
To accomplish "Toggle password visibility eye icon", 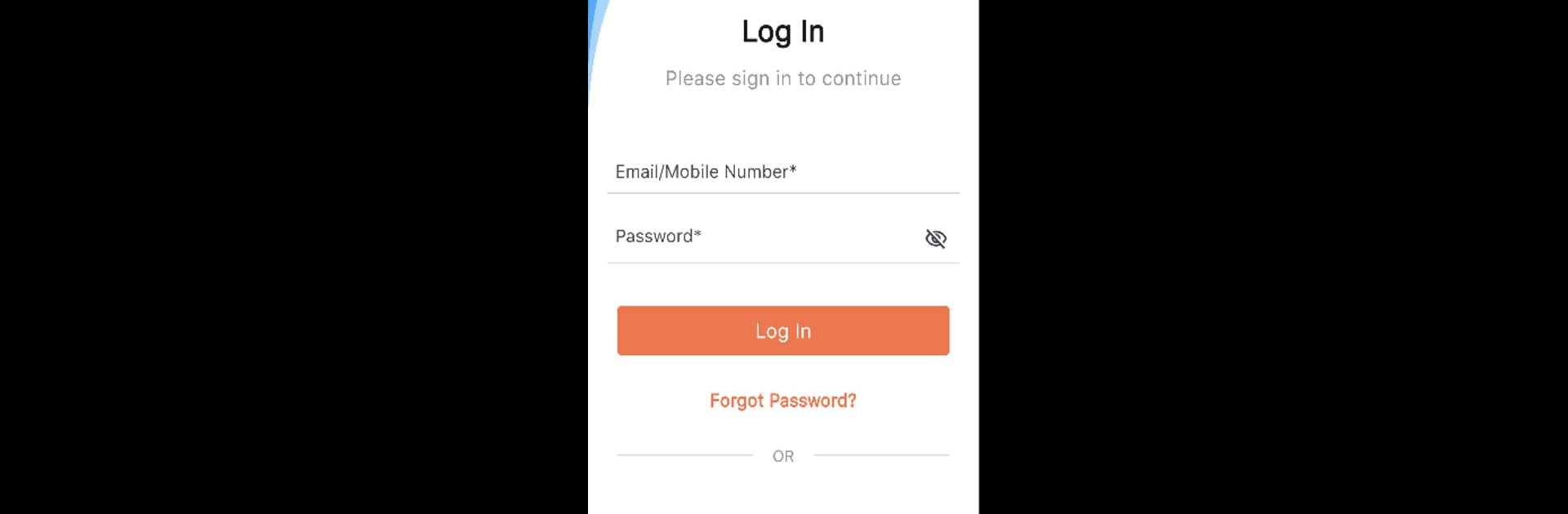I will [935, 238].
